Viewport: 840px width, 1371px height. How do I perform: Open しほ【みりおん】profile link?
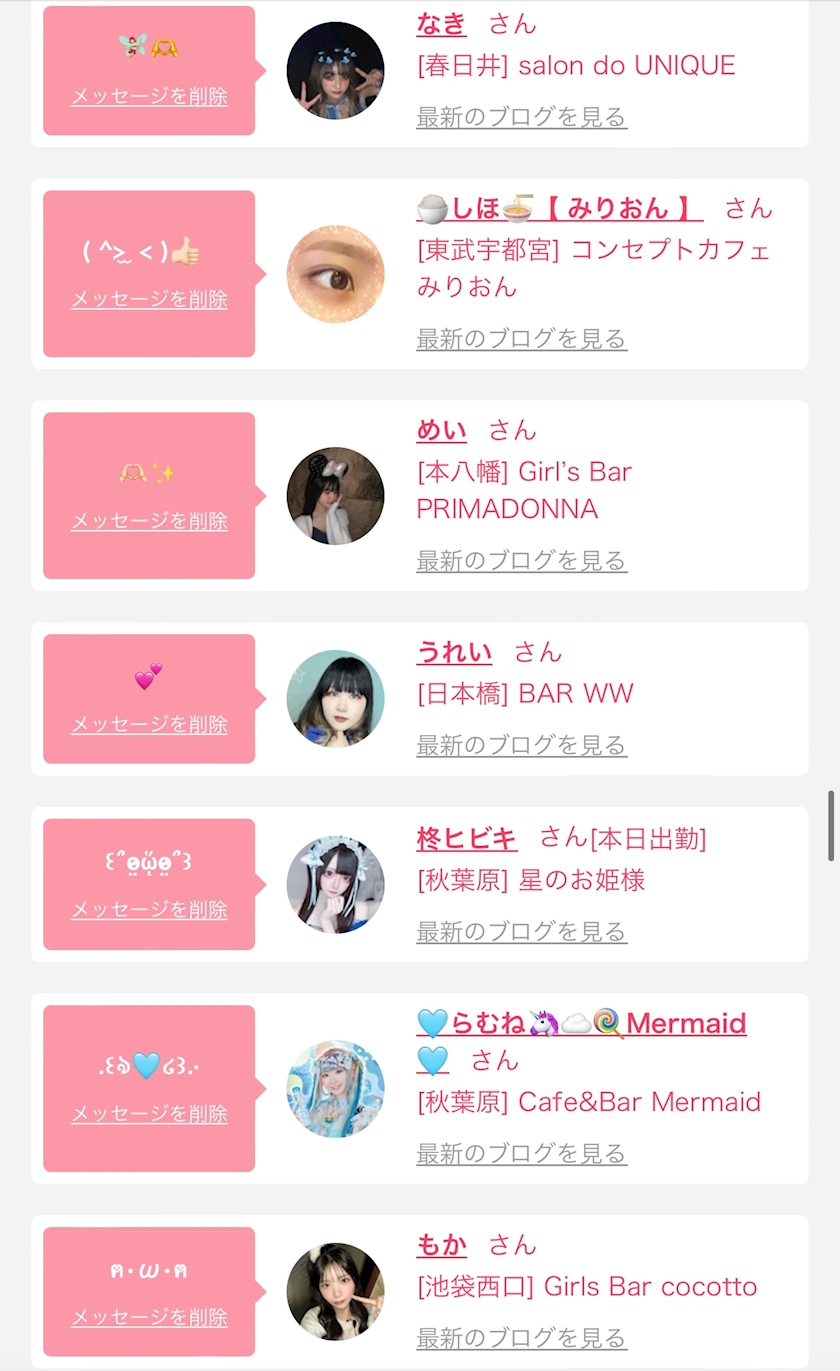pyautogui.click(x=559, y=208)
